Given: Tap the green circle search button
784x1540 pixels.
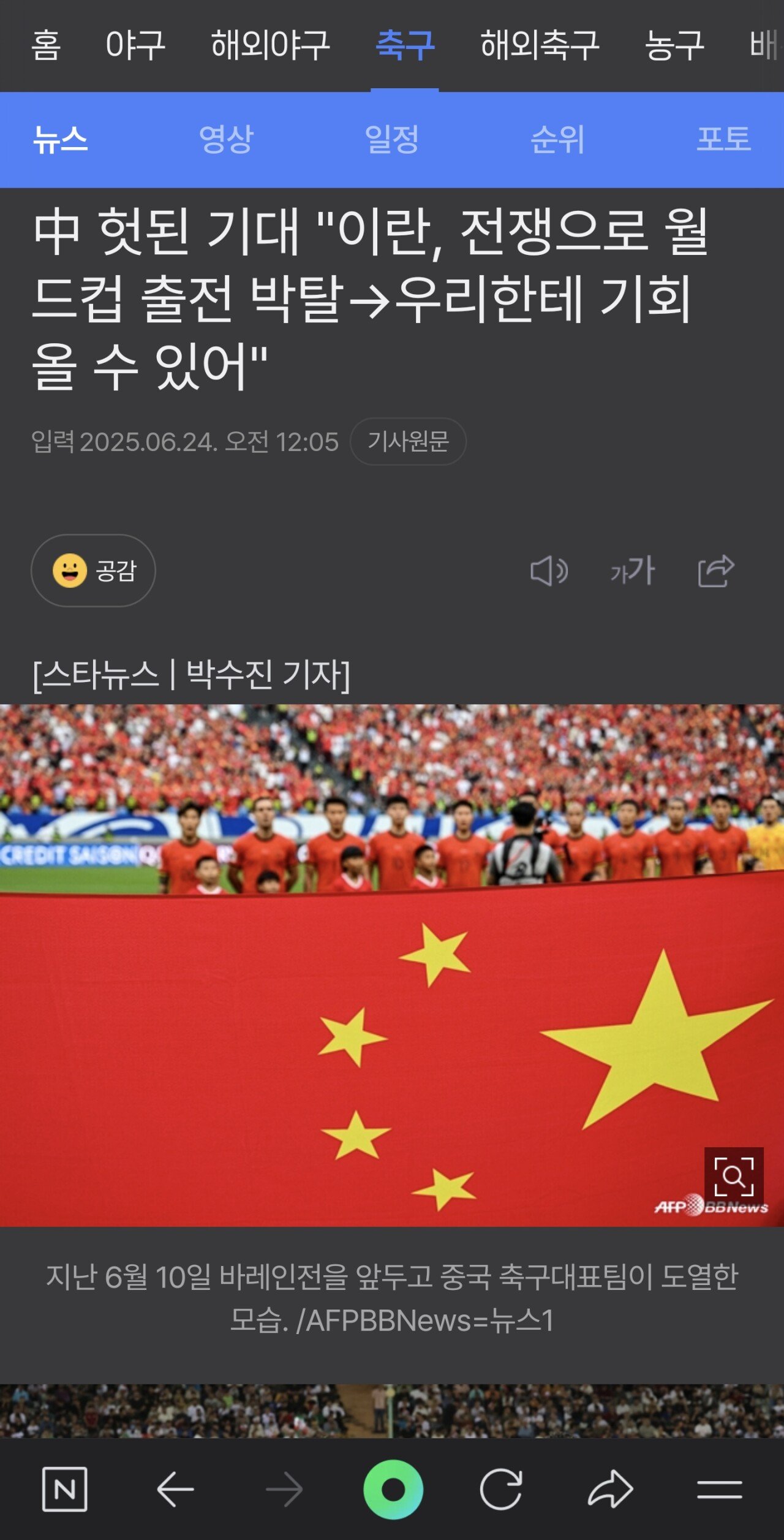Looking at the screenshot, I should [393, 1489].
